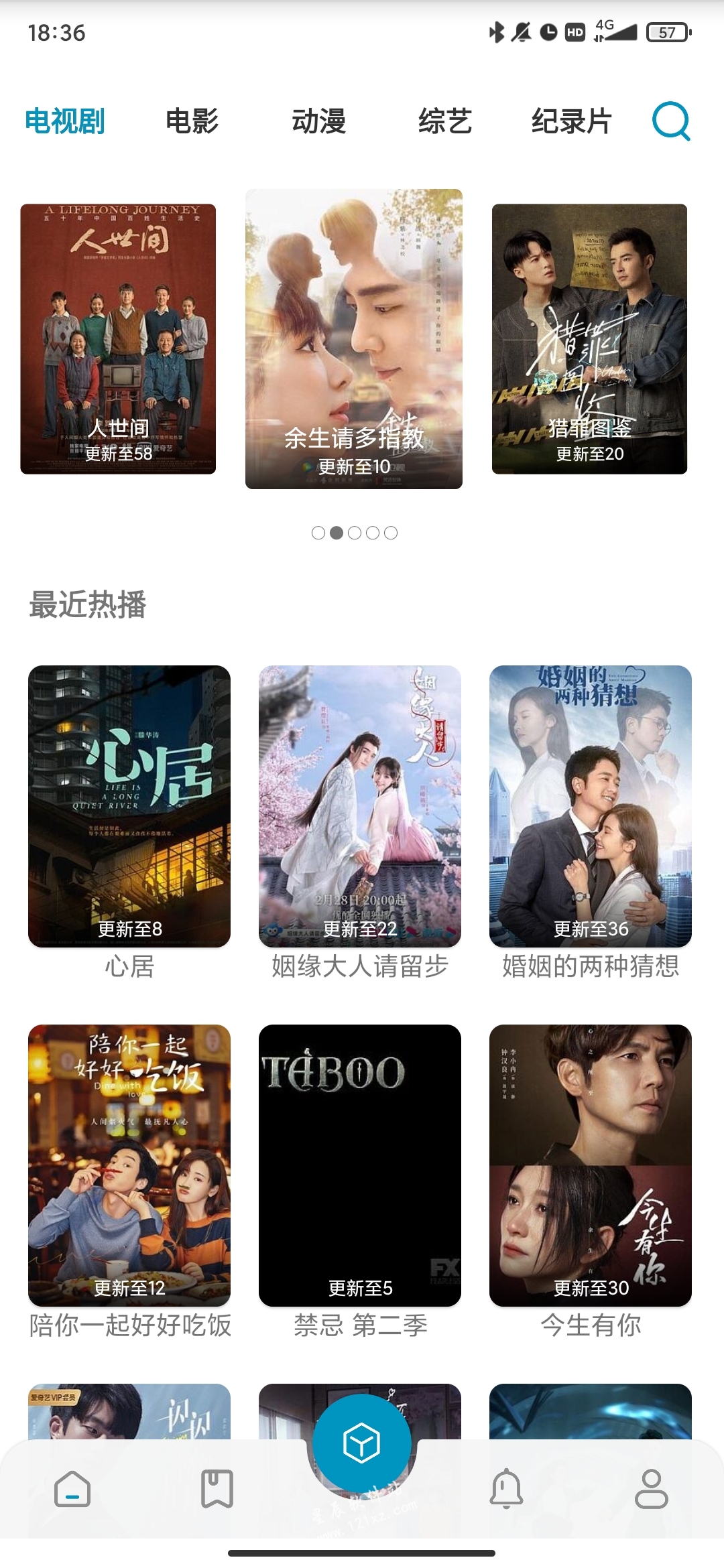
Task: Go to the home tab
Action: [72, 1489]
